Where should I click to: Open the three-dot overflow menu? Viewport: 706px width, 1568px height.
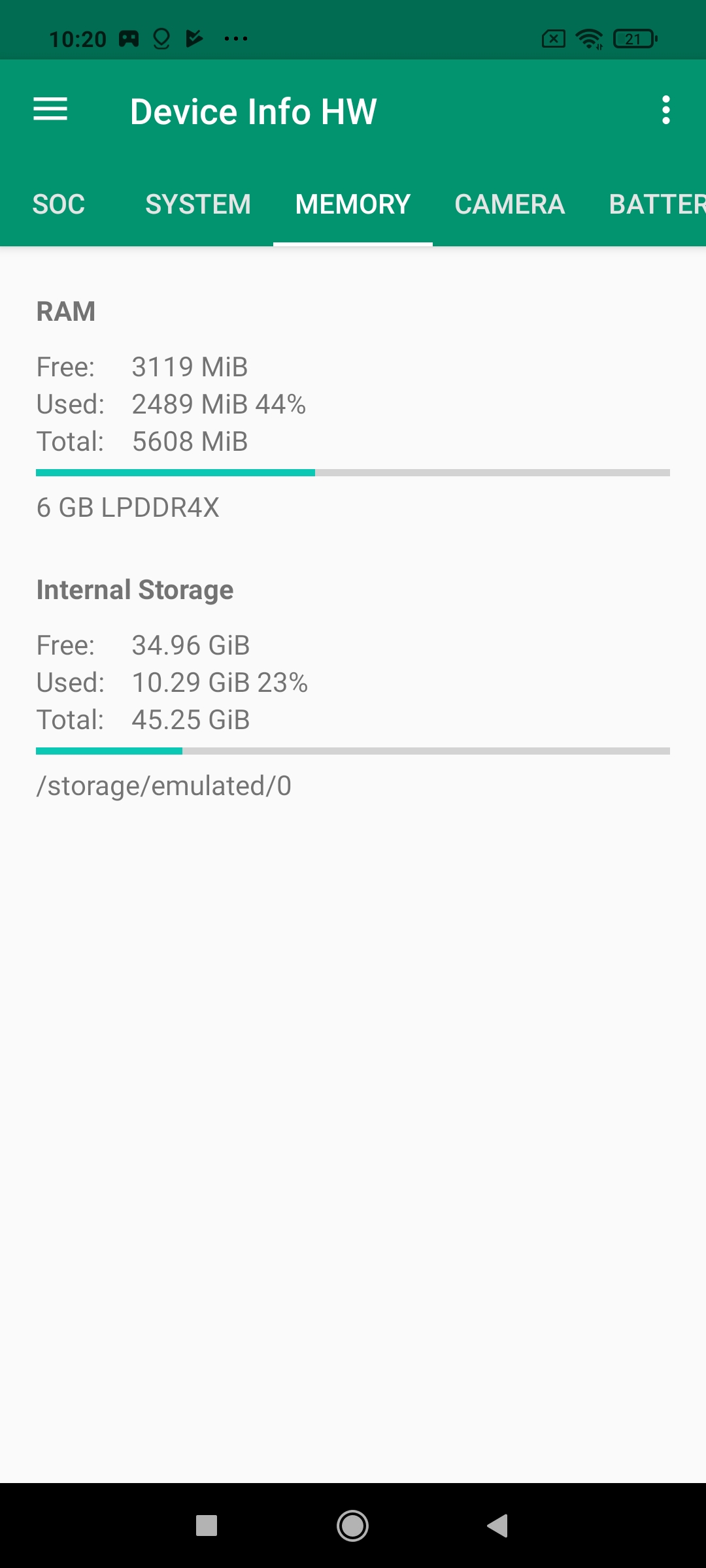[665, 110]
